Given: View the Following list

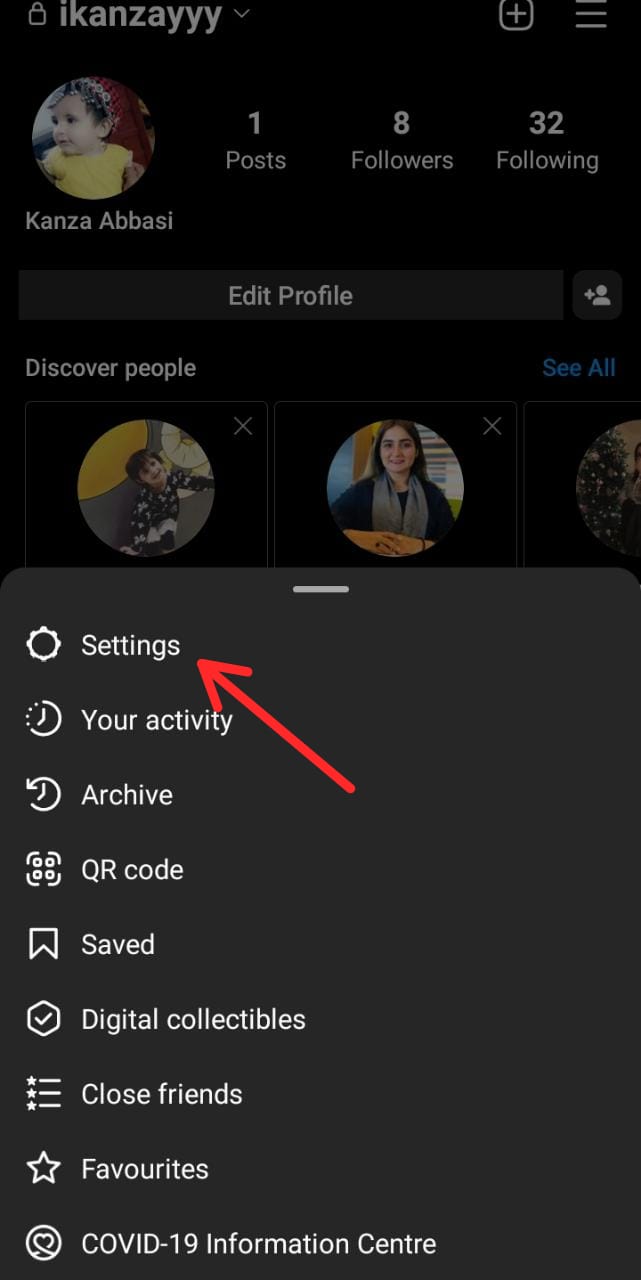Looking at the screenshot, I should [547, 140].
